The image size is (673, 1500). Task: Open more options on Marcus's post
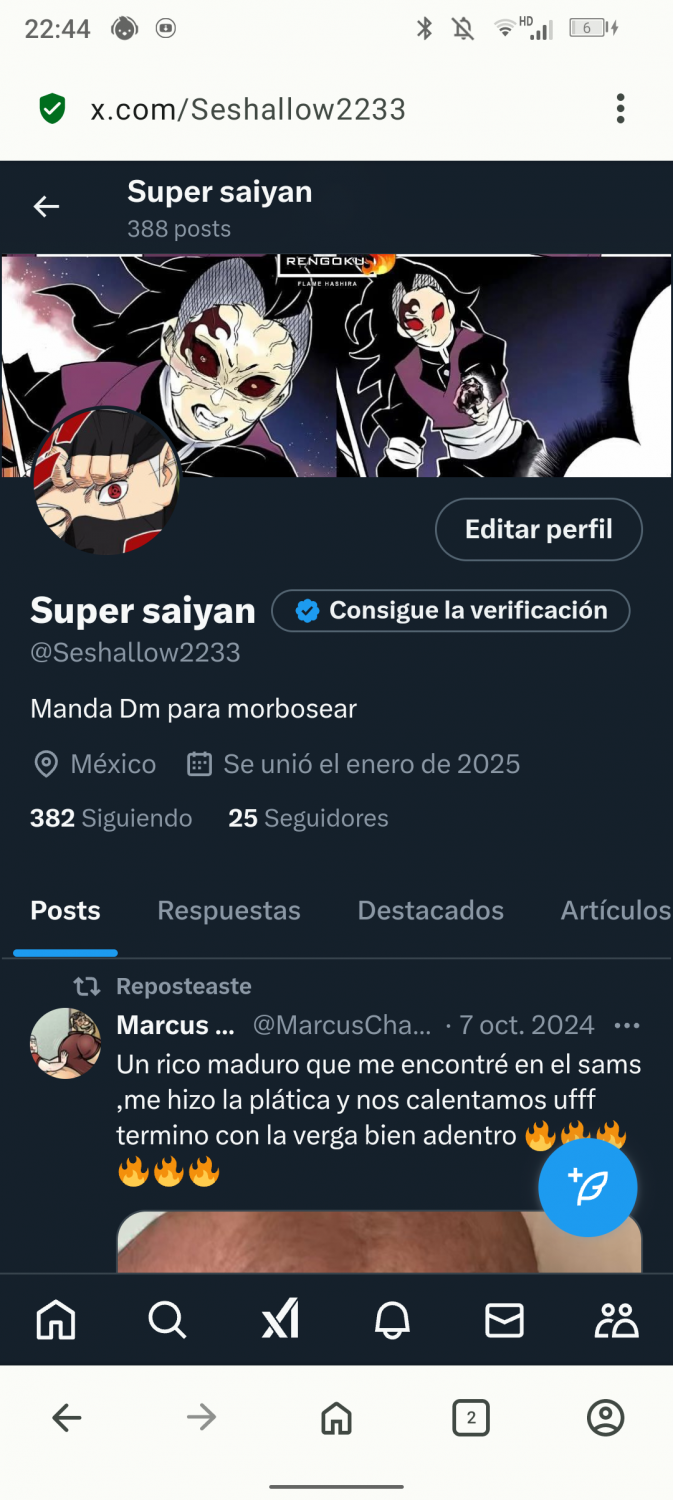tap(627, 1026)
